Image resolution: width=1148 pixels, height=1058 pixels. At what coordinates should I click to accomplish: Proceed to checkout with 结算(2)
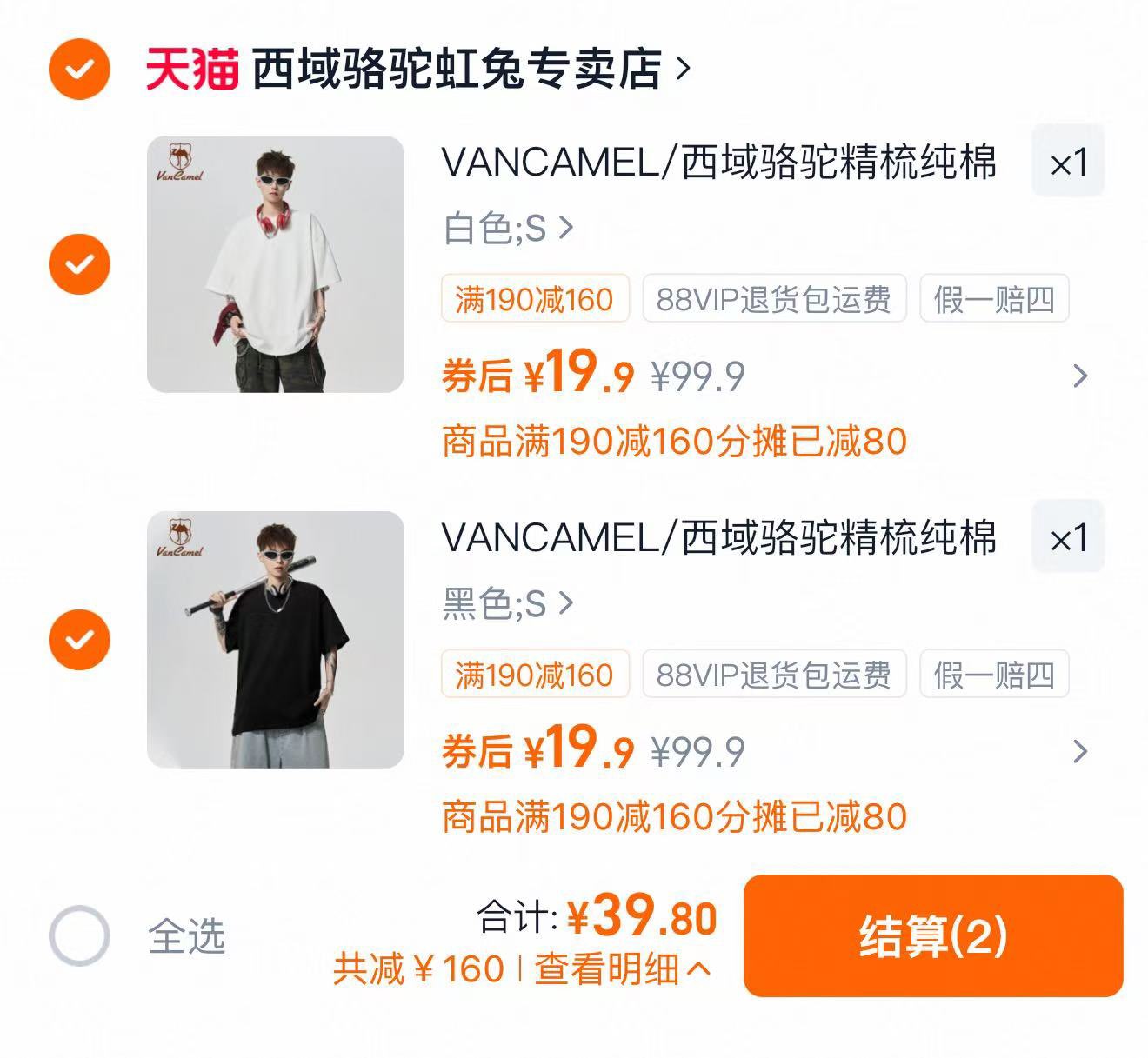click(933, 935)
